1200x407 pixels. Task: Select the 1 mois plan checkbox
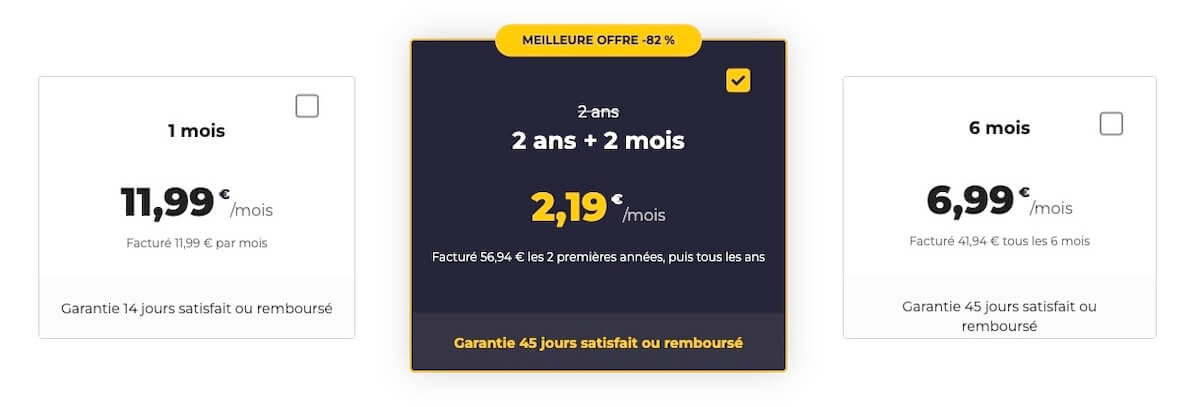pyautogui.click(x=307, y=106)
